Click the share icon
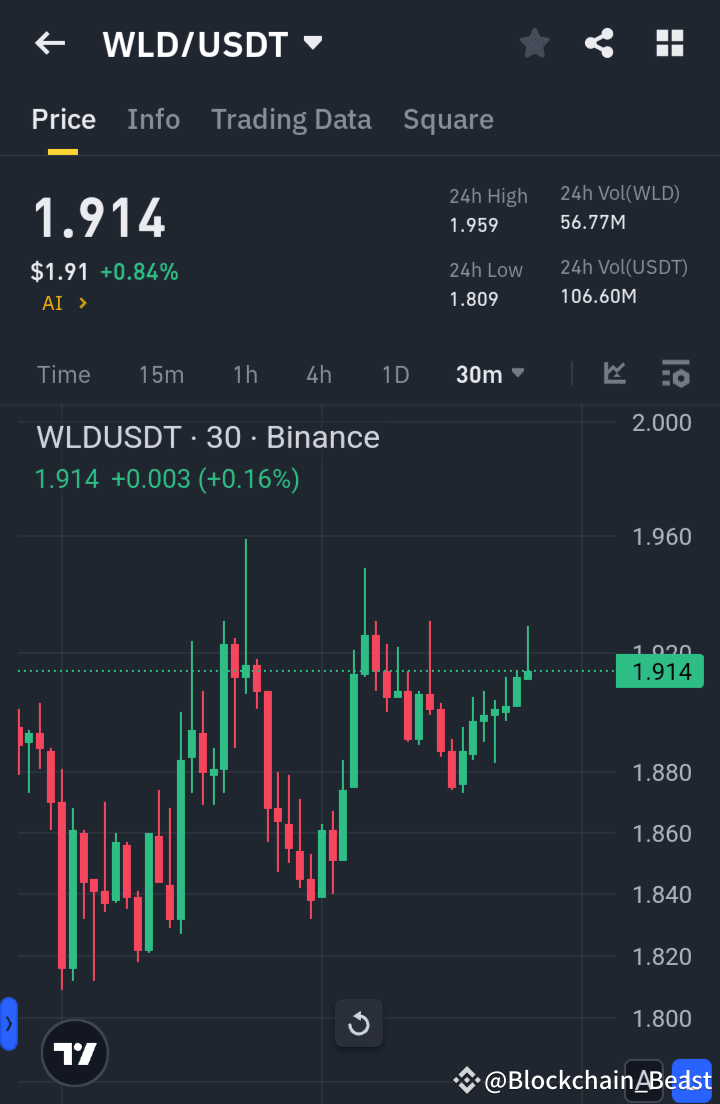This screenshot has height=1104, width=720. coord(599,43)
